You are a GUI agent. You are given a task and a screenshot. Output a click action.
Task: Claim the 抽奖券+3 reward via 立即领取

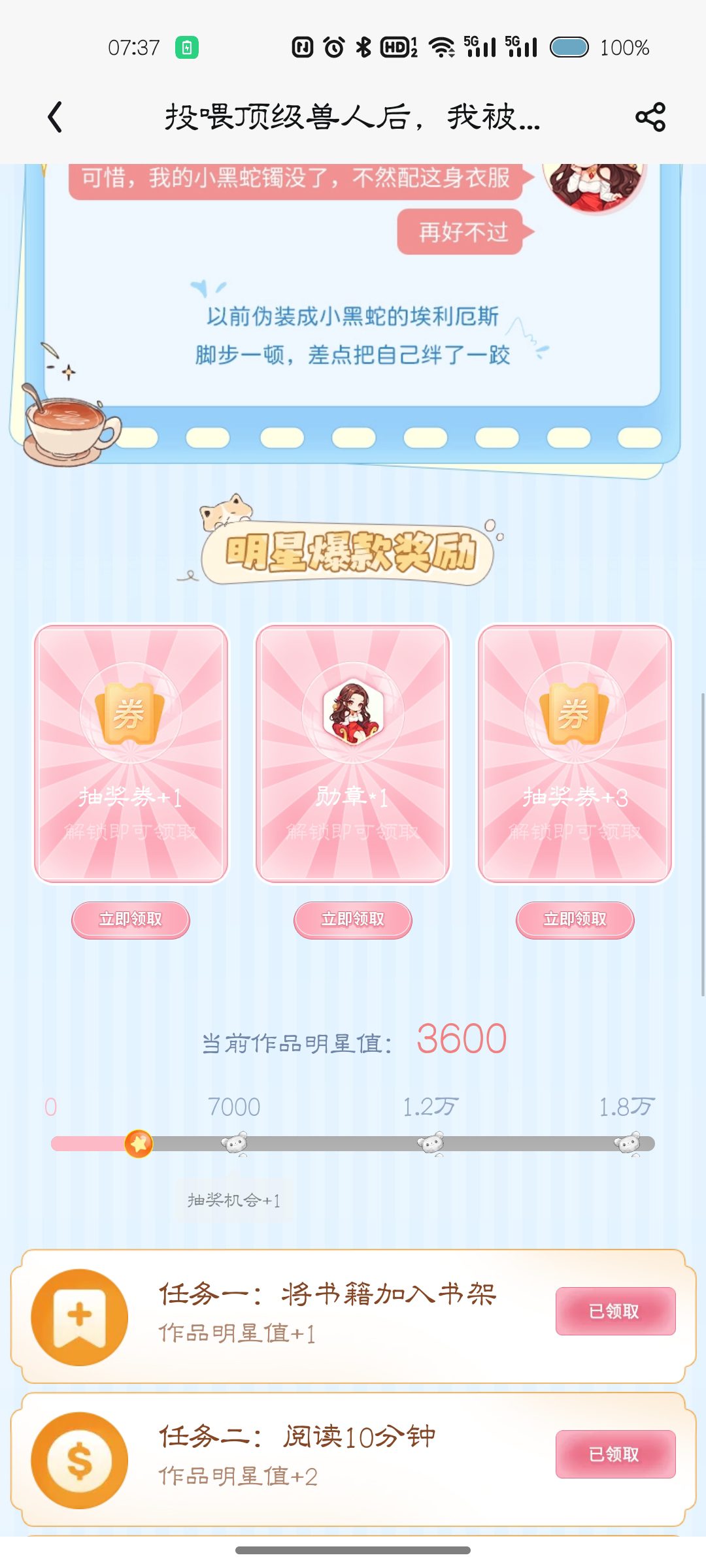575,920
